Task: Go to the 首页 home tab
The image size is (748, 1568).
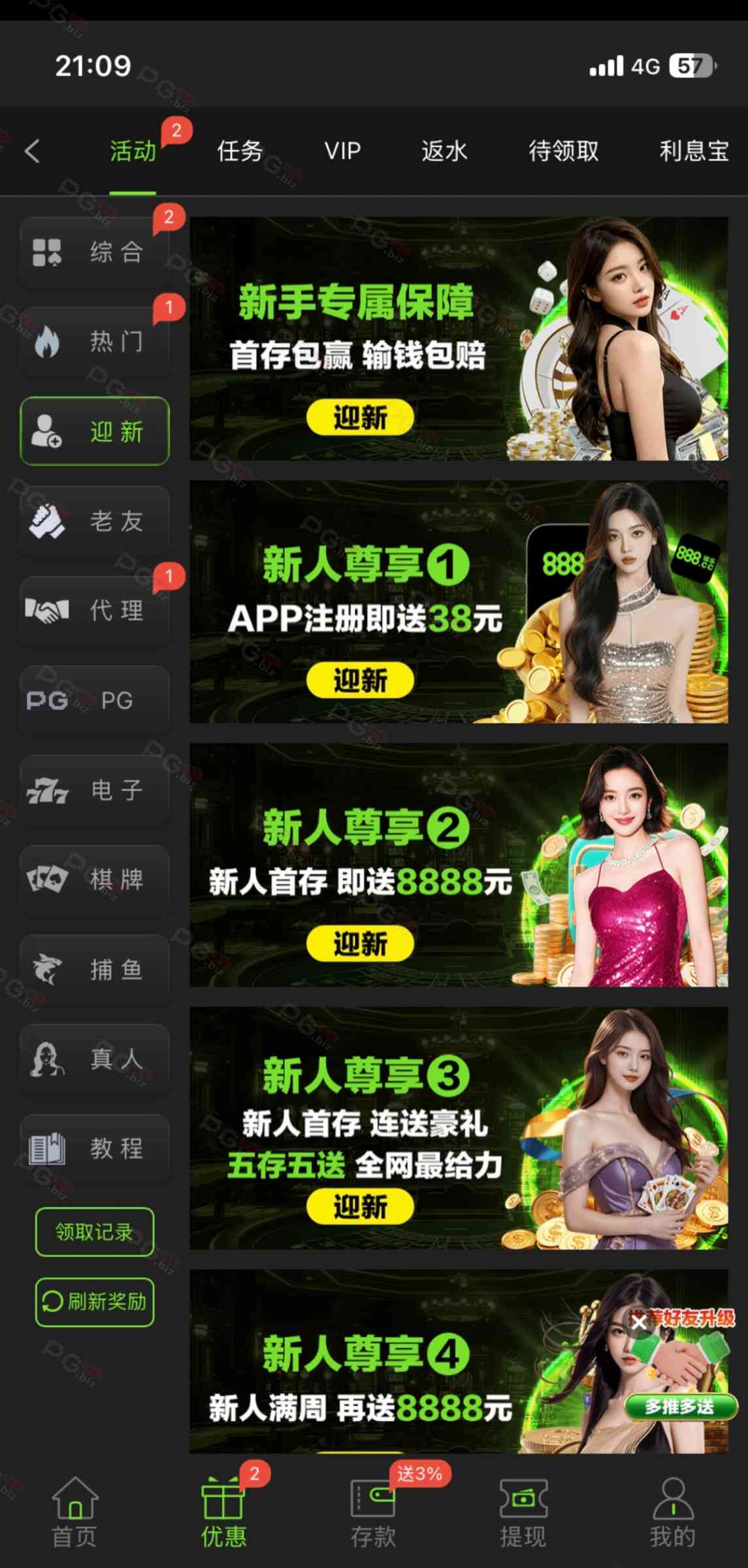Action: 74,1512
